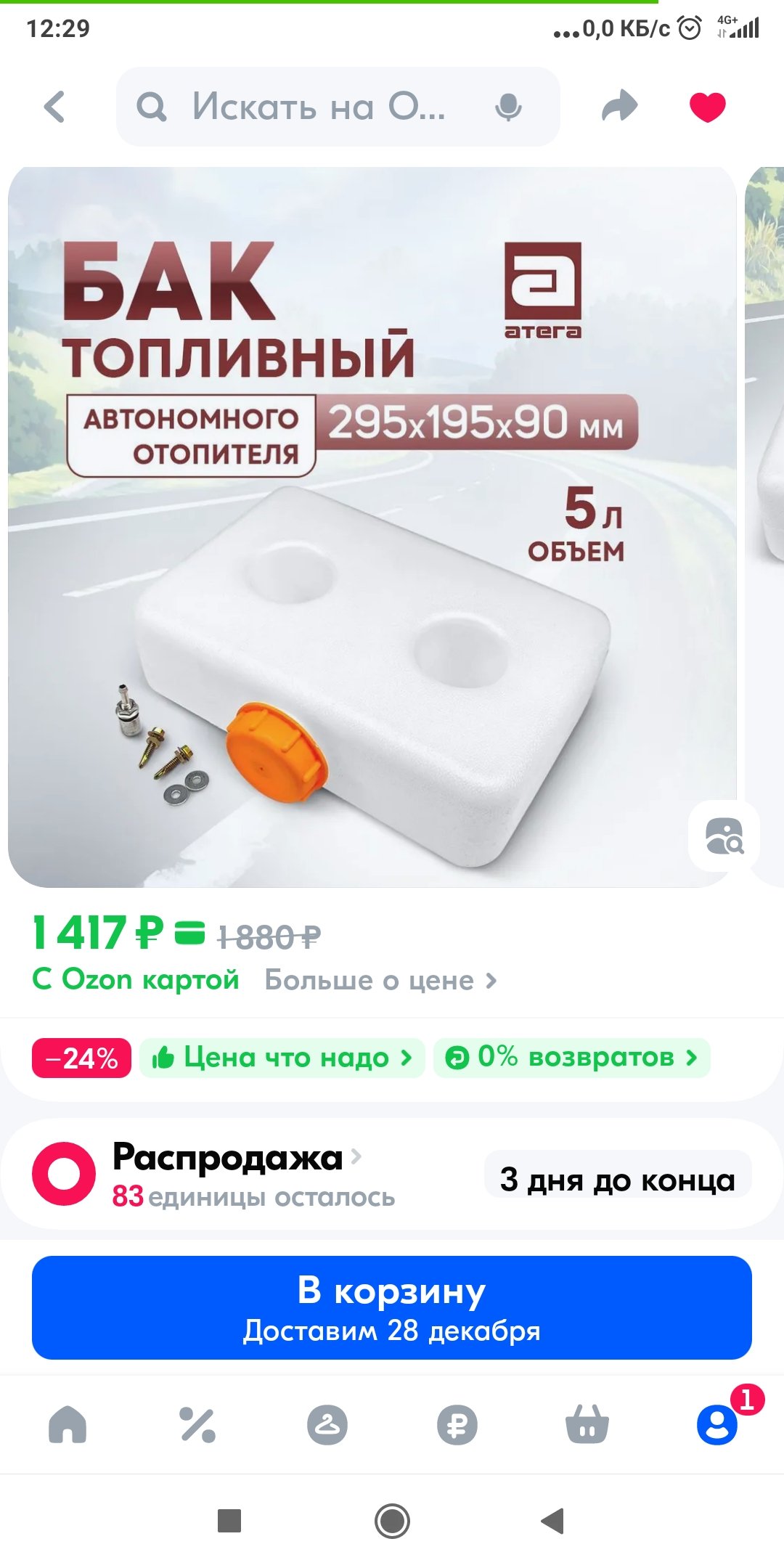Open the ruble finance tab

pyautogui.click(x=457, y=1424)
